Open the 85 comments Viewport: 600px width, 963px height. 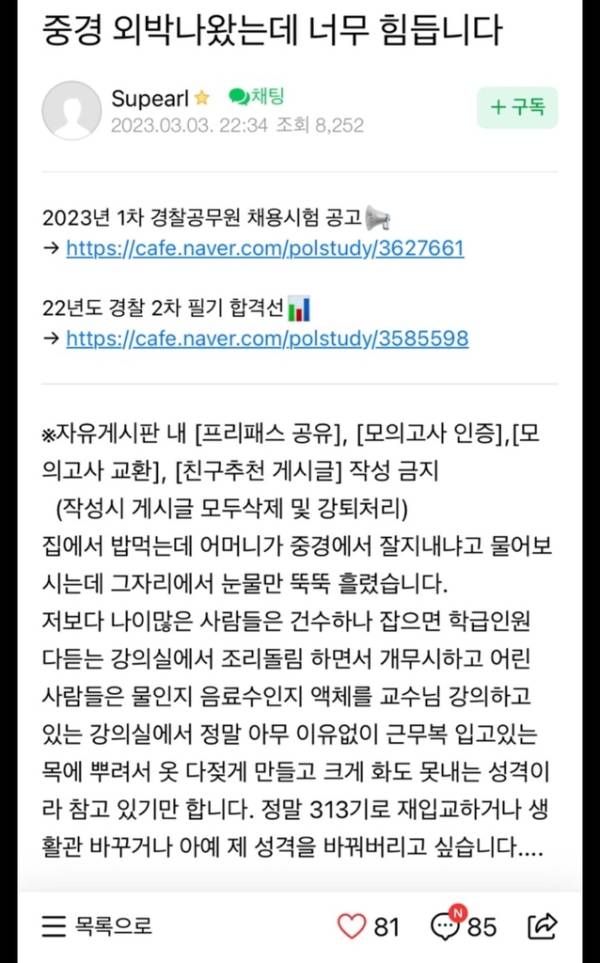464,926
